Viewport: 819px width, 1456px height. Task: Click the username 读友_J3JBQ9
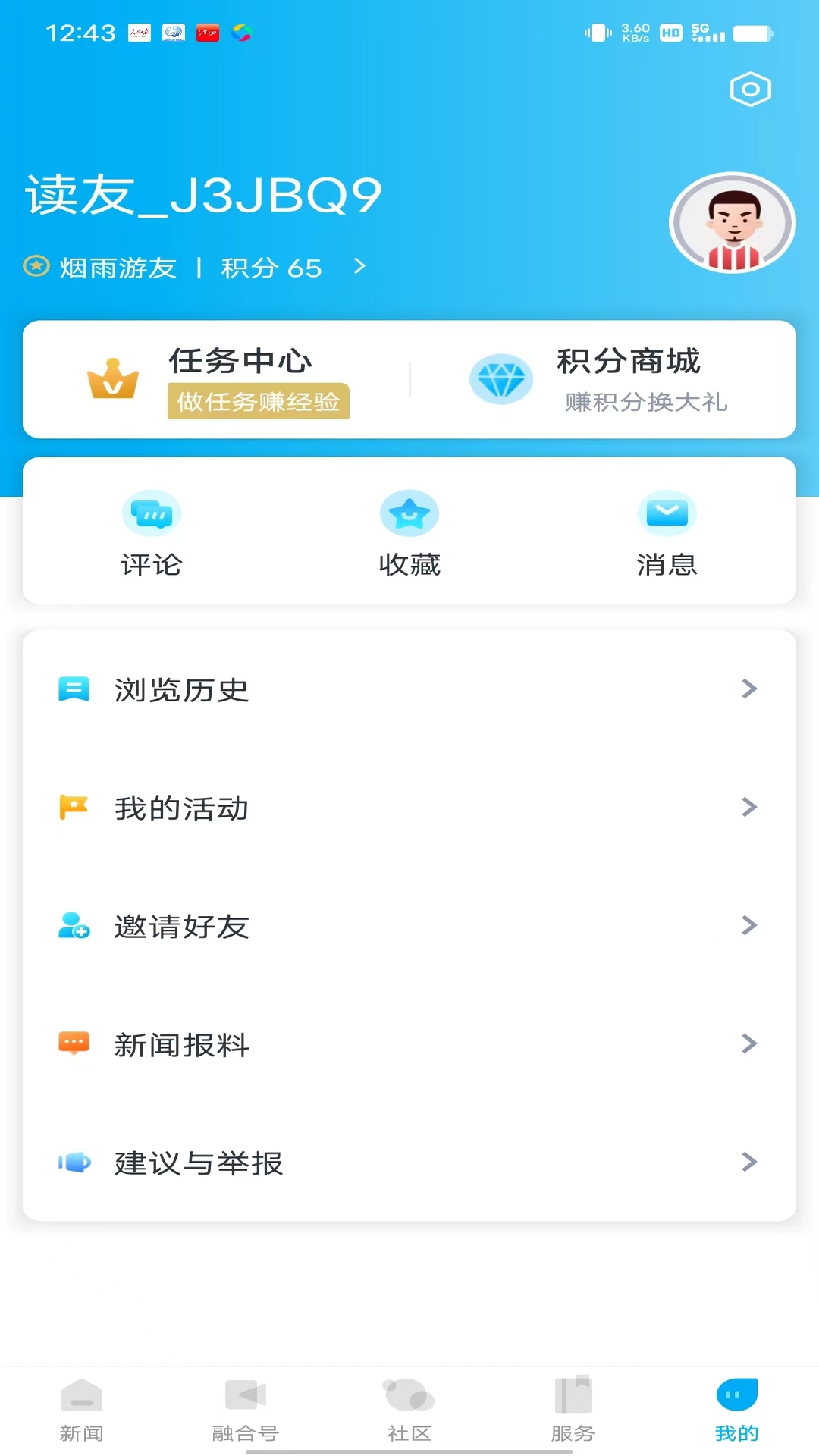203,196
